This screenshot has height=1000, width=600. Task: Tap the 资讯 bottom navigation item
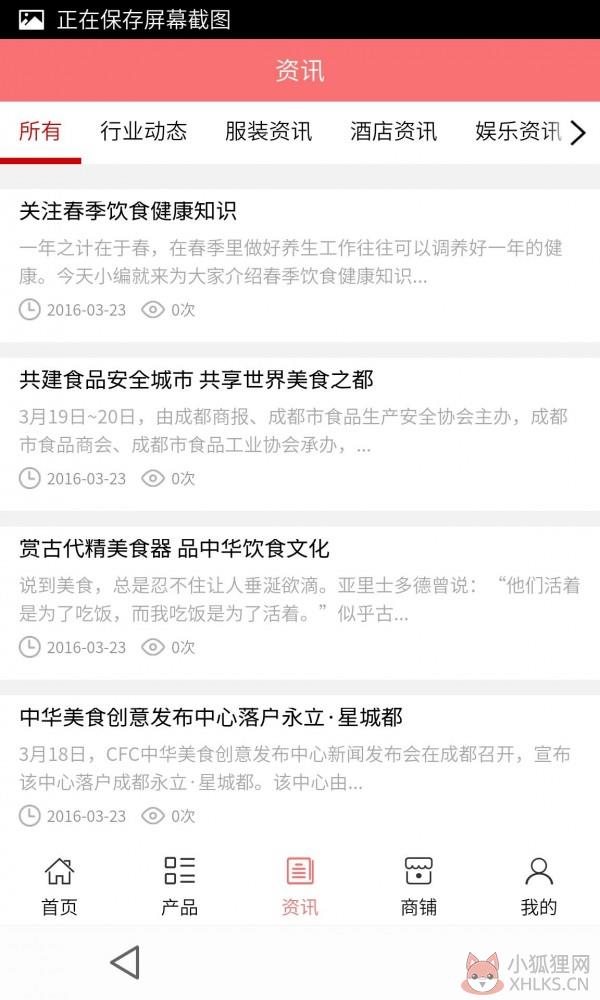point(300,886)
